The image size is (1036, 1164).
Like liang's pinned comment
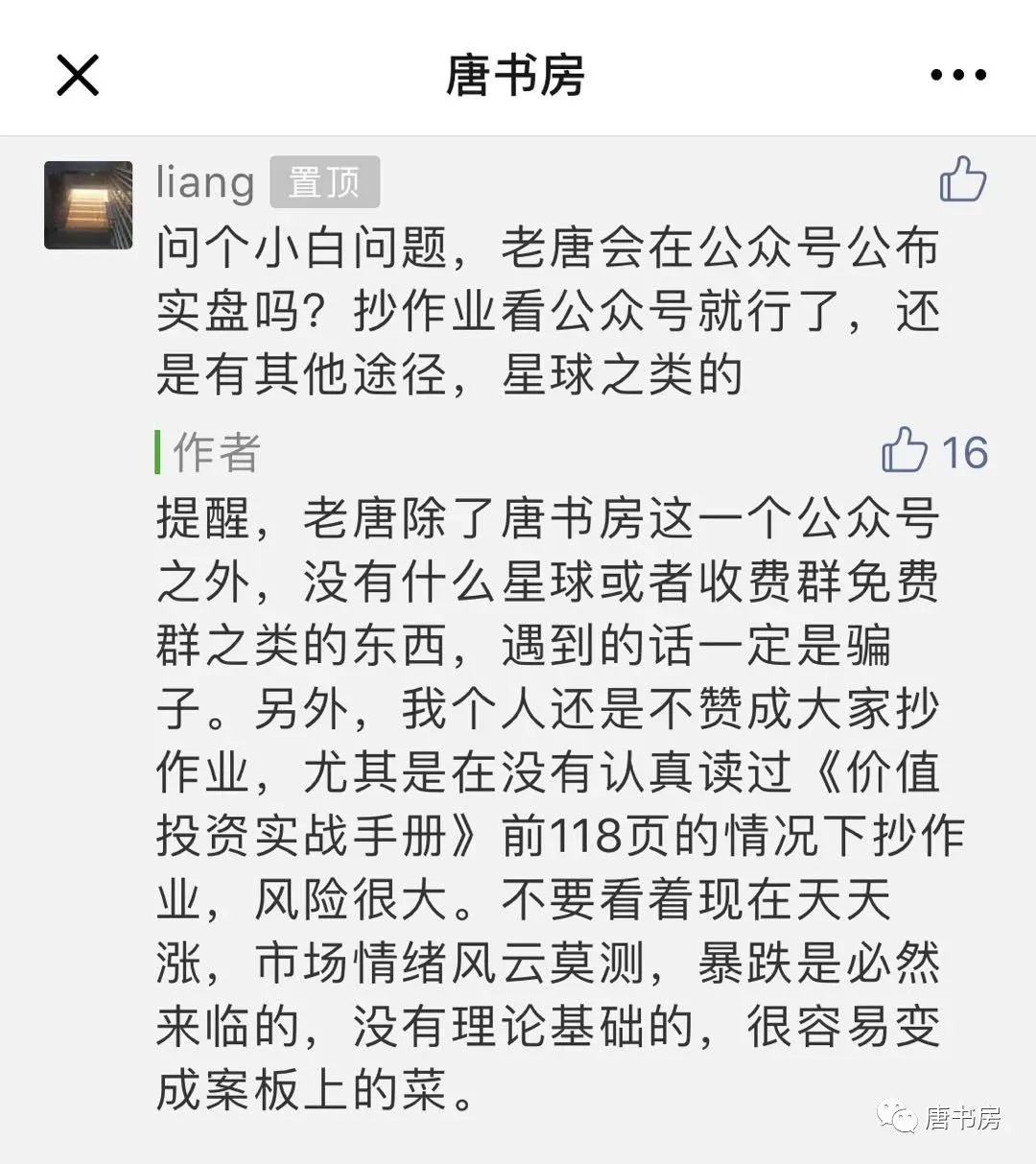pos(962,178)
